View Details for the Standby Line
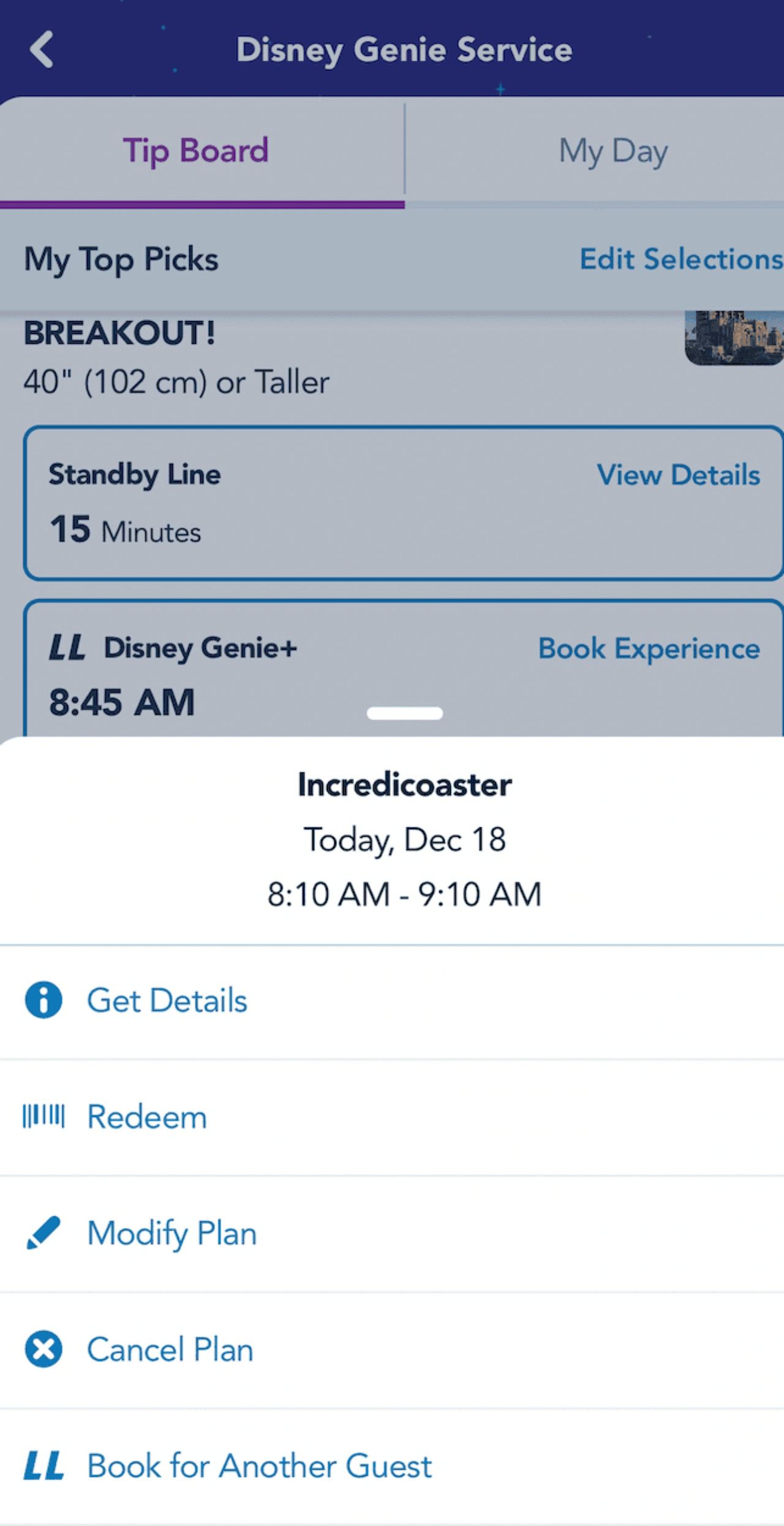Screen dimensions: 784x1526 click(678, 475)
